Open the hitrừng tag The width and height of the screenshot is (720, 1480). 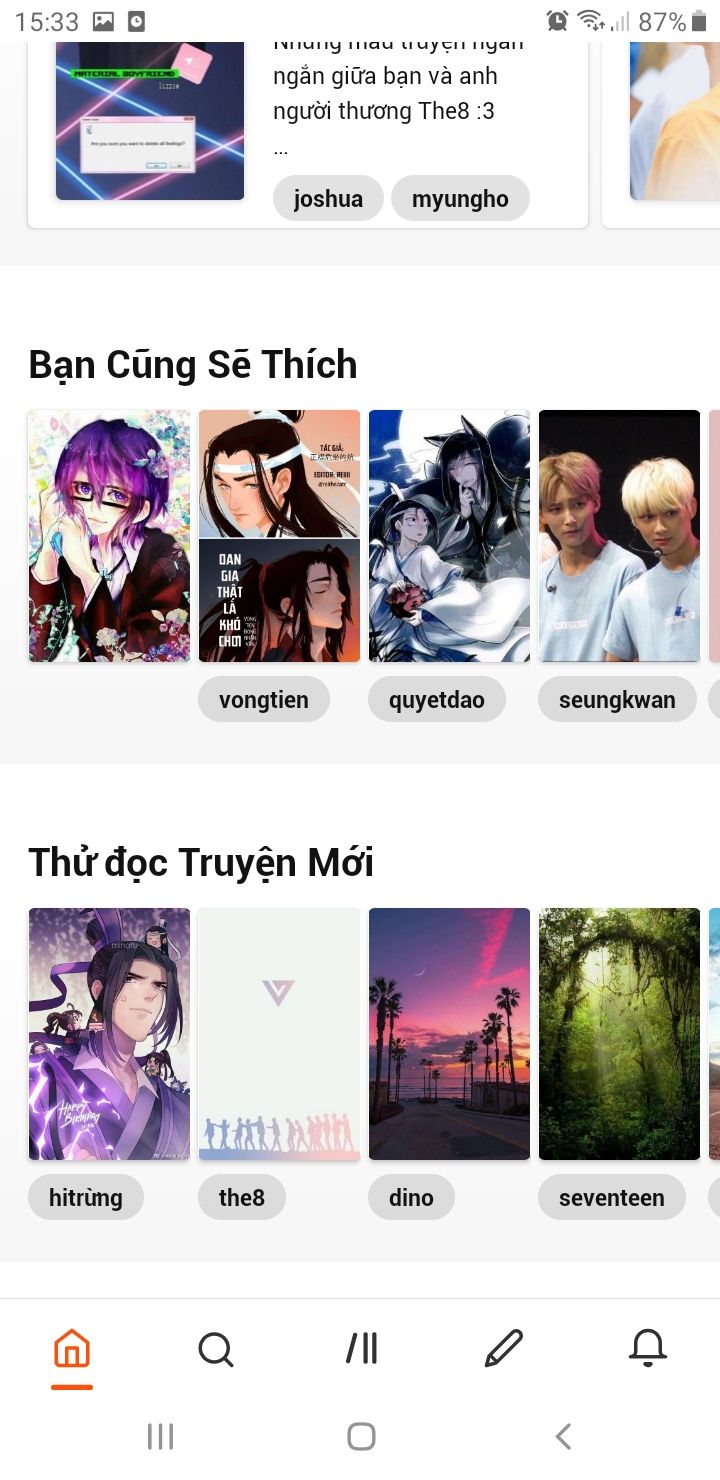(x=86, y=1198)
